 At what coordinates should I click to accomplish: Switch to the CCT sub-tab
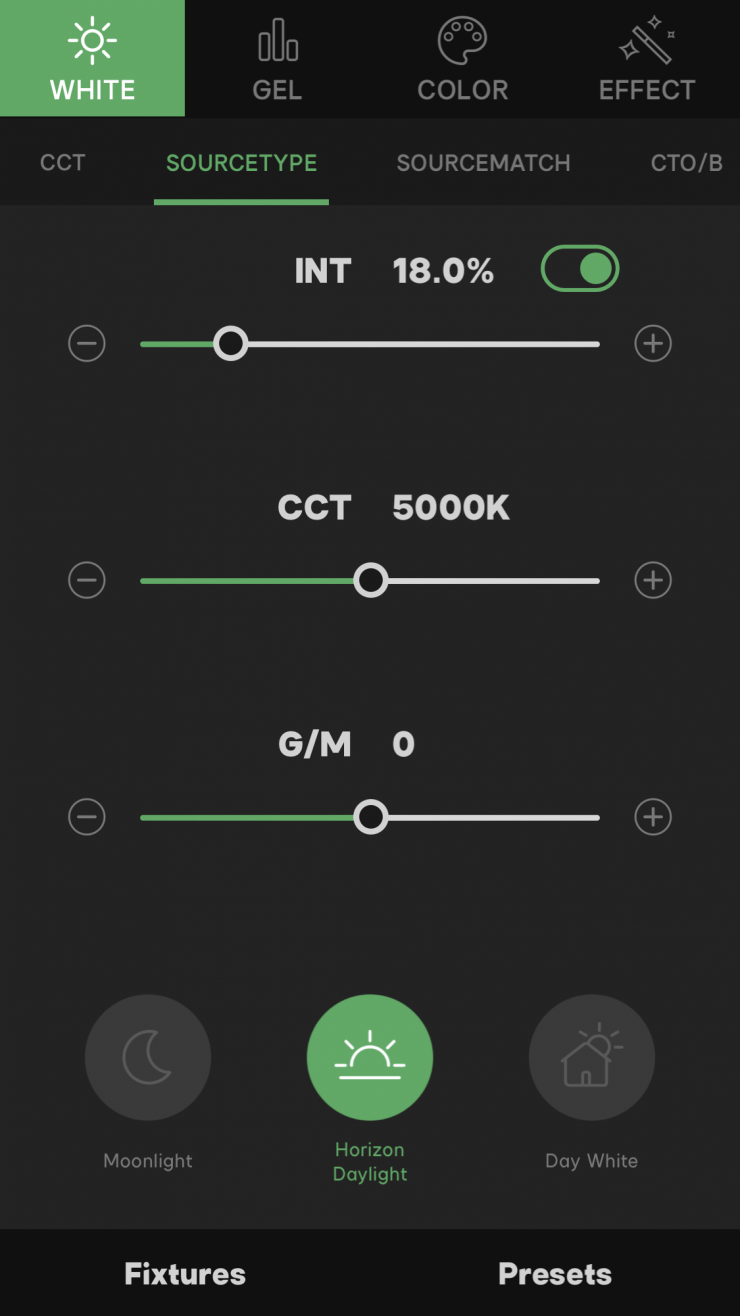point(62,163)
